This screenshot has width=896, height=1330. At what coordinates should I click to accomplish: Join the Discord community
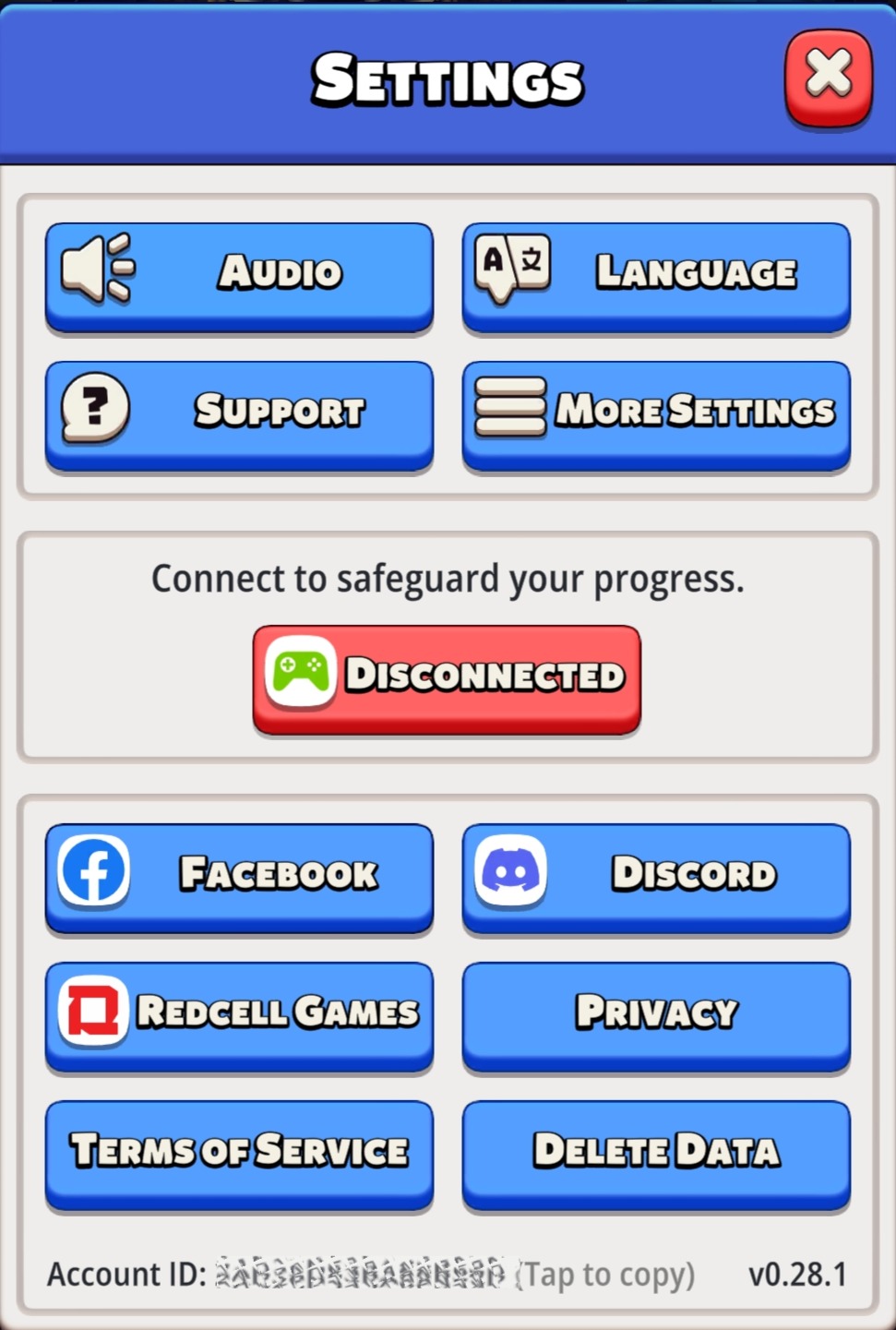click(656, 875)
